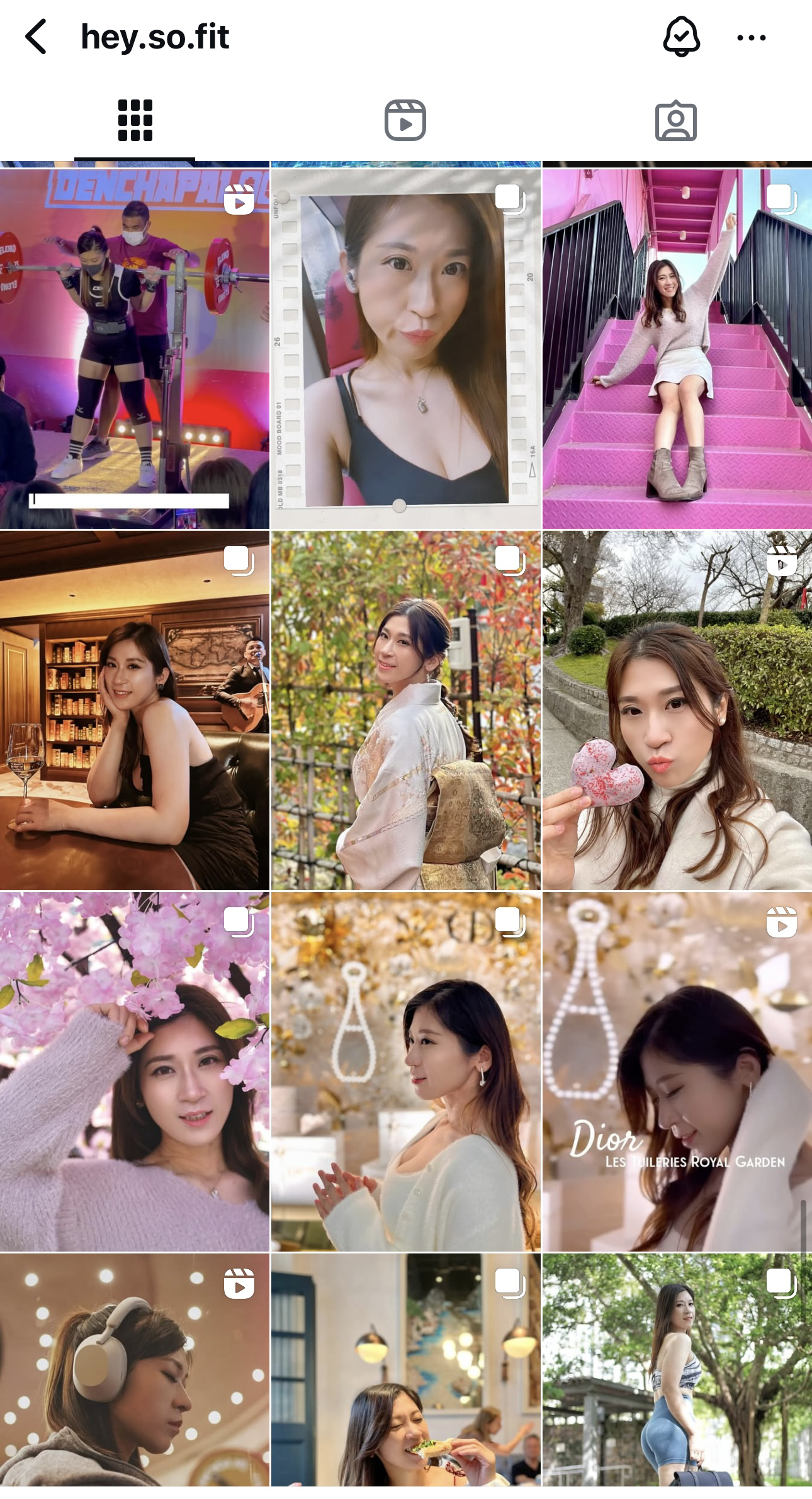Switch to the tagged photos tab
812x1499 pixels.
point(675,120)
